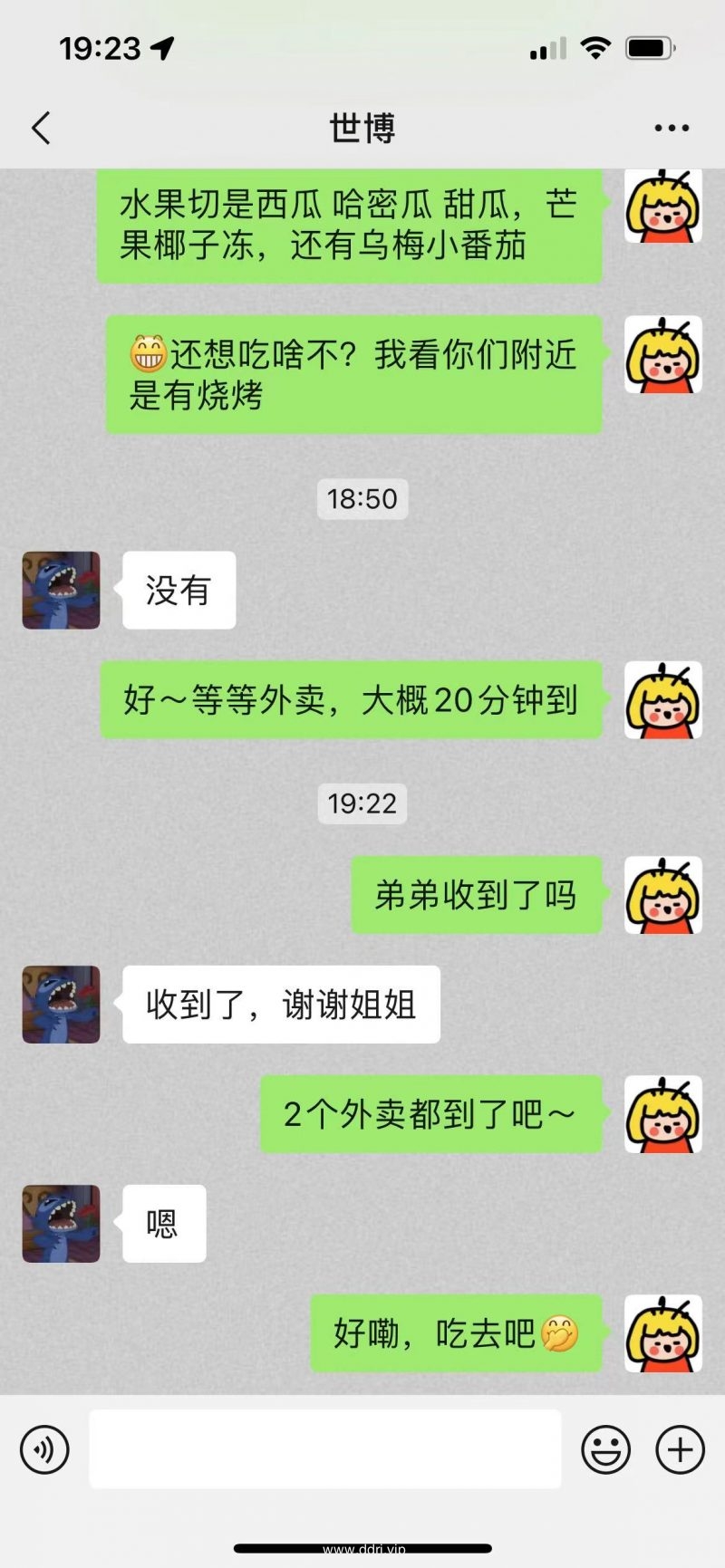Switch to voice message input

44,1449
